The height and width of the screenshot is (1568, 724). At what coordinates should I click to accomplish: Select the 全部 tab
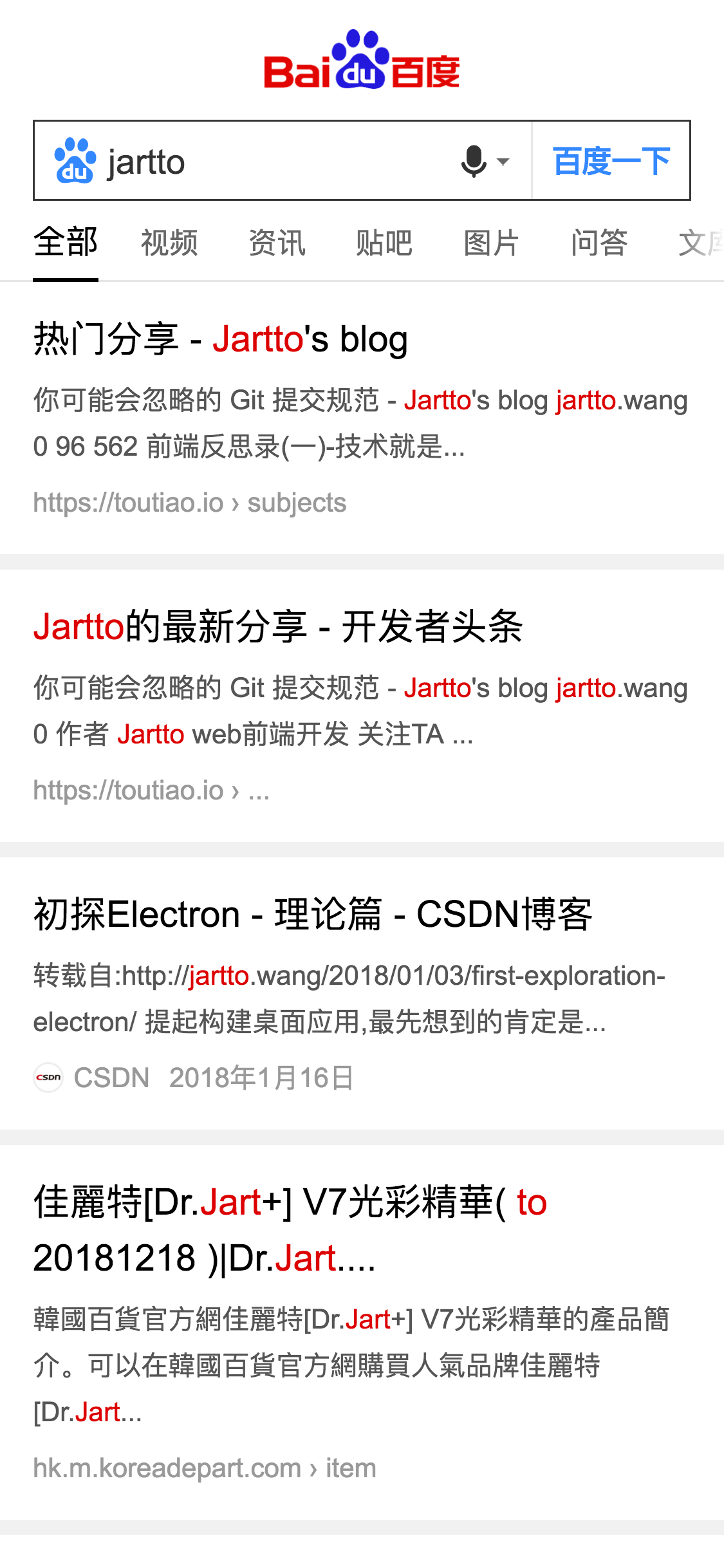[66, 243]
